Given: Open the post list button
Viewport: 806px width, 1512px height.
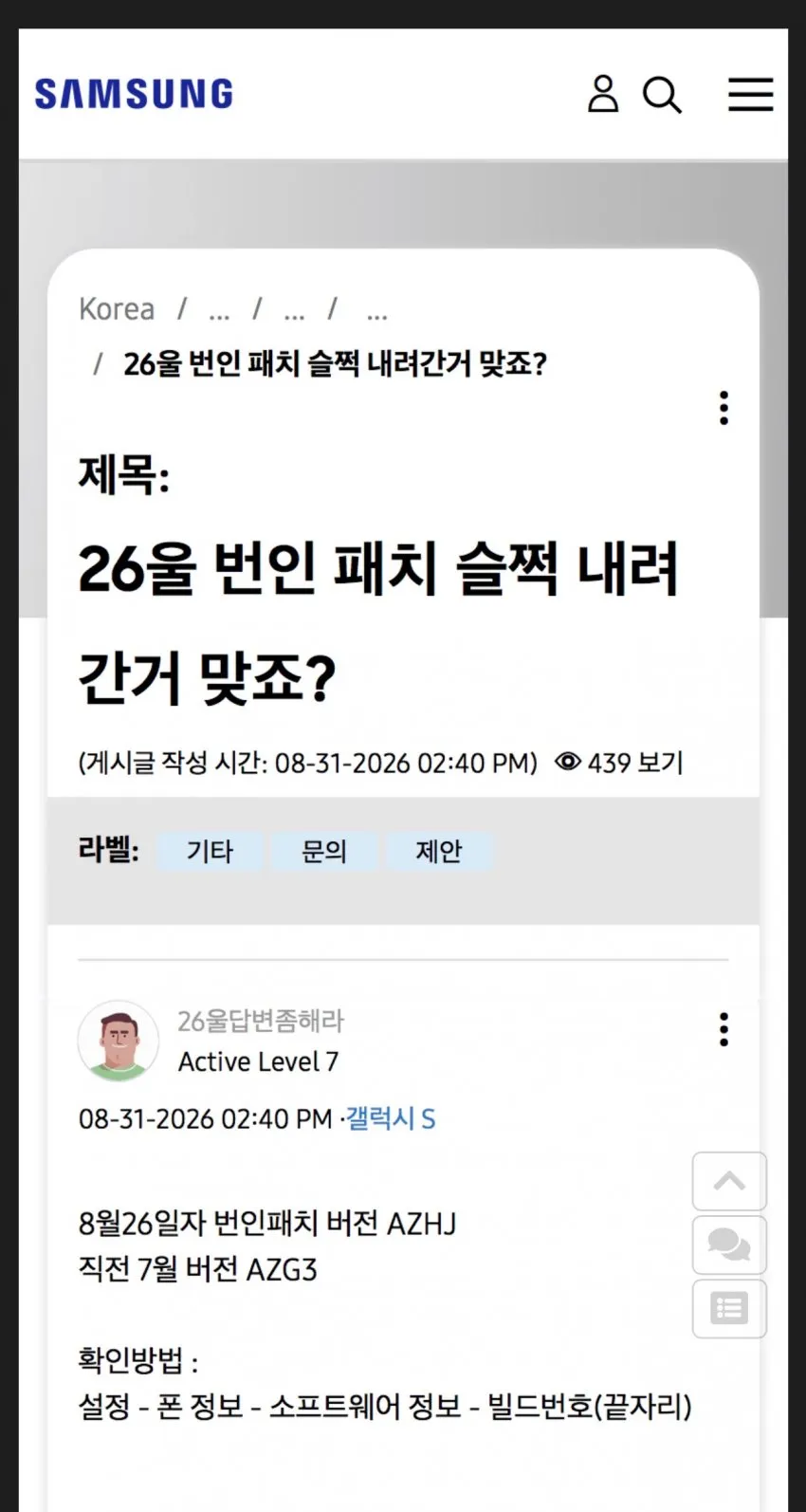Looking at the screenshot, I should click(729, 1308).
